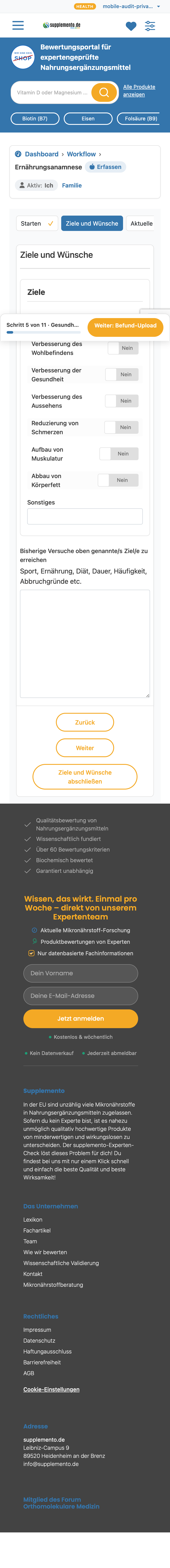Toggle Aufbau von Muskulatur switch
This screenshot has width=170, height=1568.
(x=119, y=454)
